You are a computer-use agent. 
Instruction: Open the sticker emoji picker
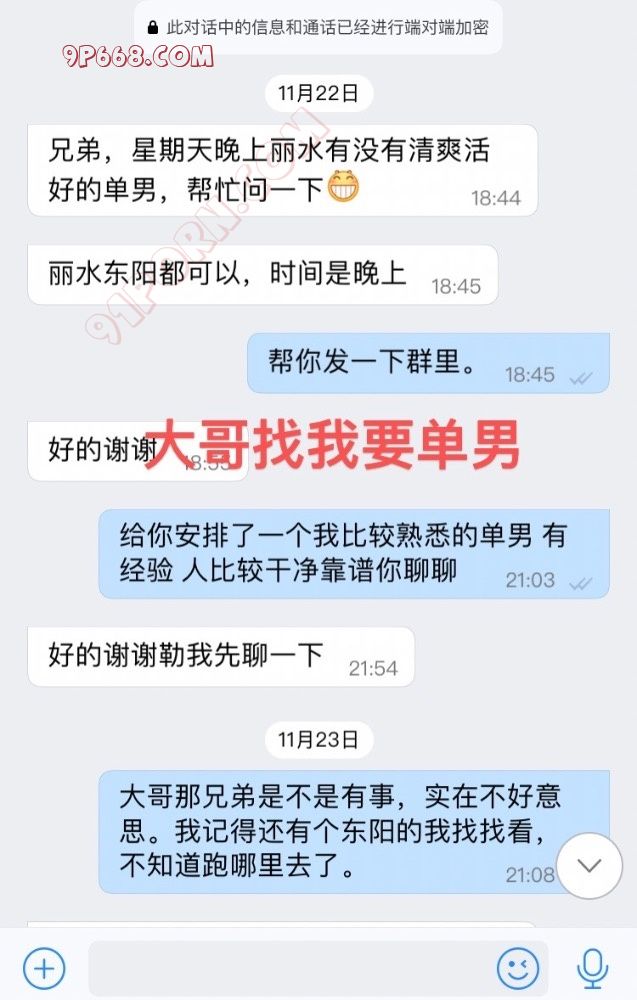(518, 968)
